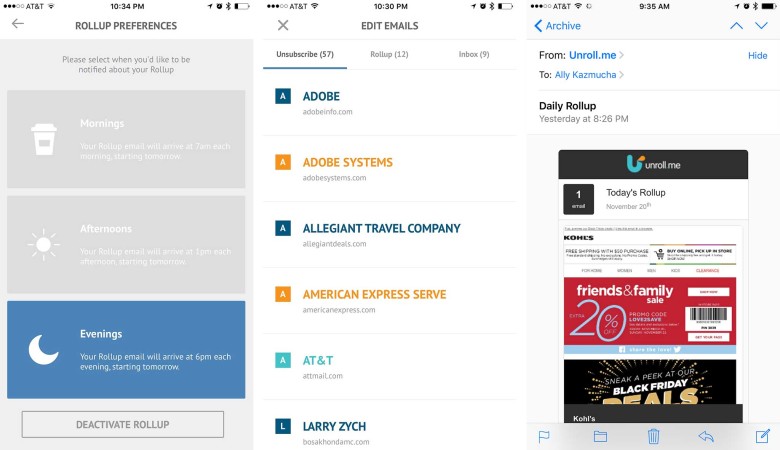The image size is (780, 450).
Task: Switch to the Rollup tab
Action: (x=389, y=54)
